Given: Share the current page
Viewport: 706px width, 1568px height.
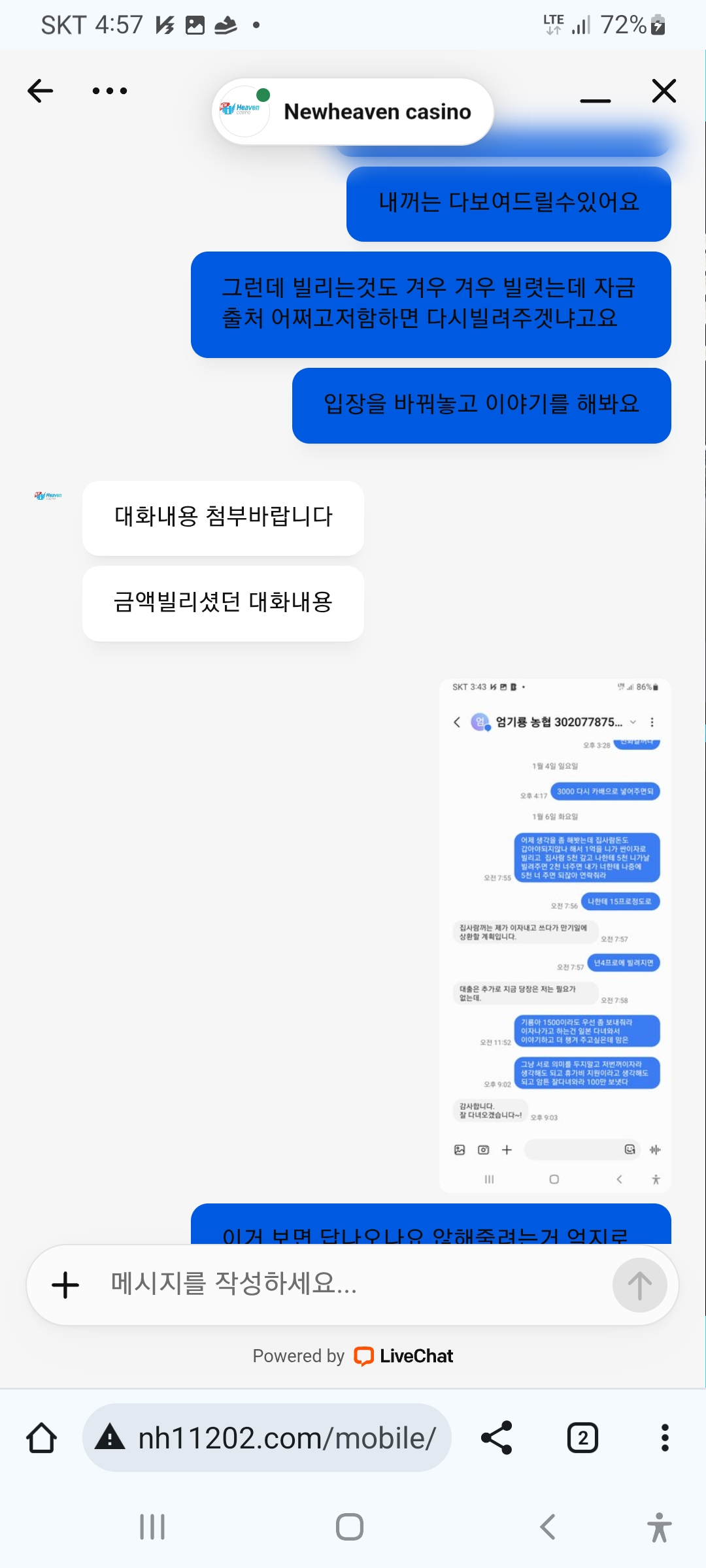Looking at the screenshot, I should [497, 1438].
